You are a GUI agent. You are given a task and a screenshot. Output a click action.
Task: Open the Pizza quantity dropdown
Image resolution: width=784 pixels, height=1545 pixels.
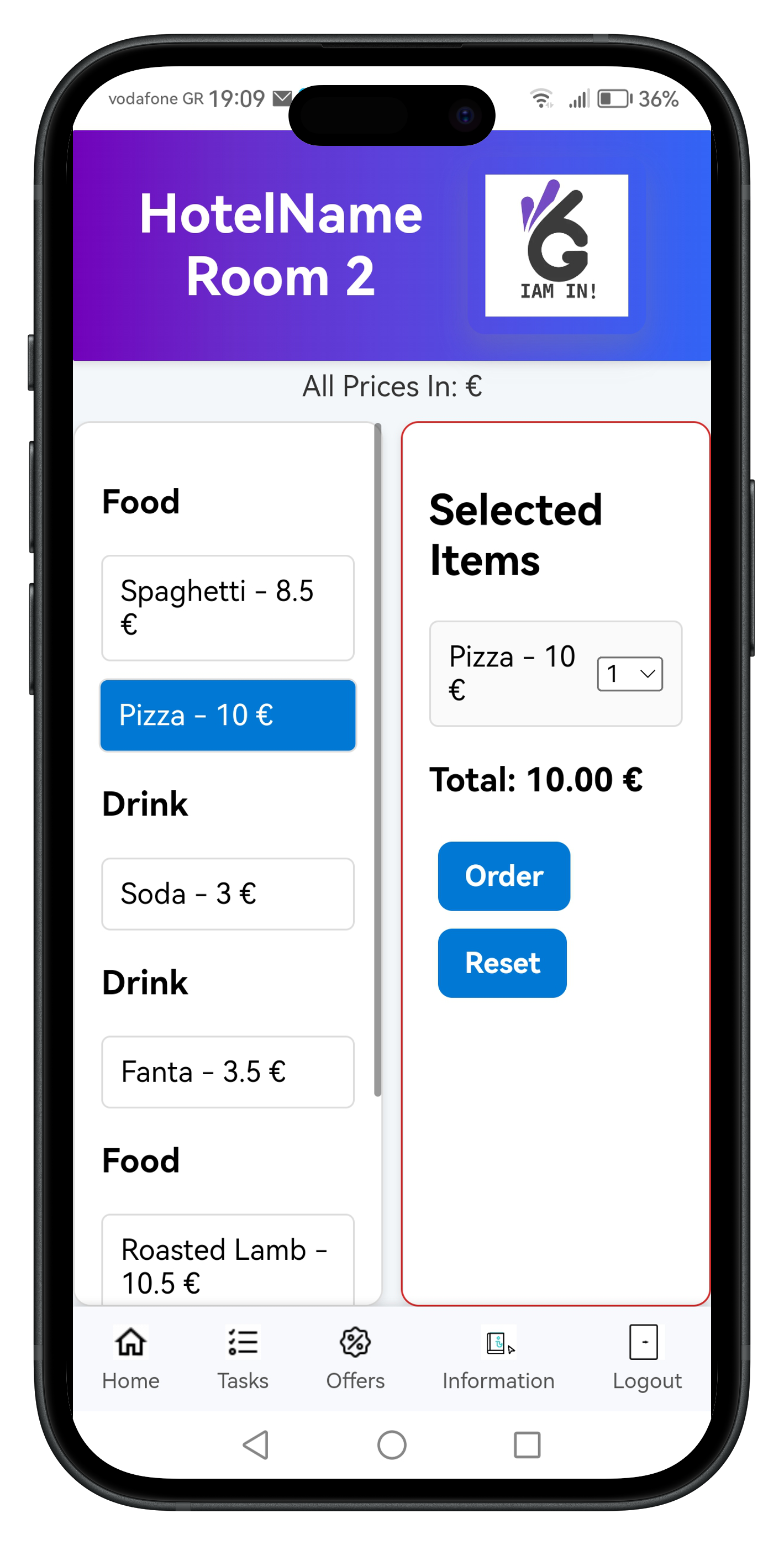pos(629,674)
